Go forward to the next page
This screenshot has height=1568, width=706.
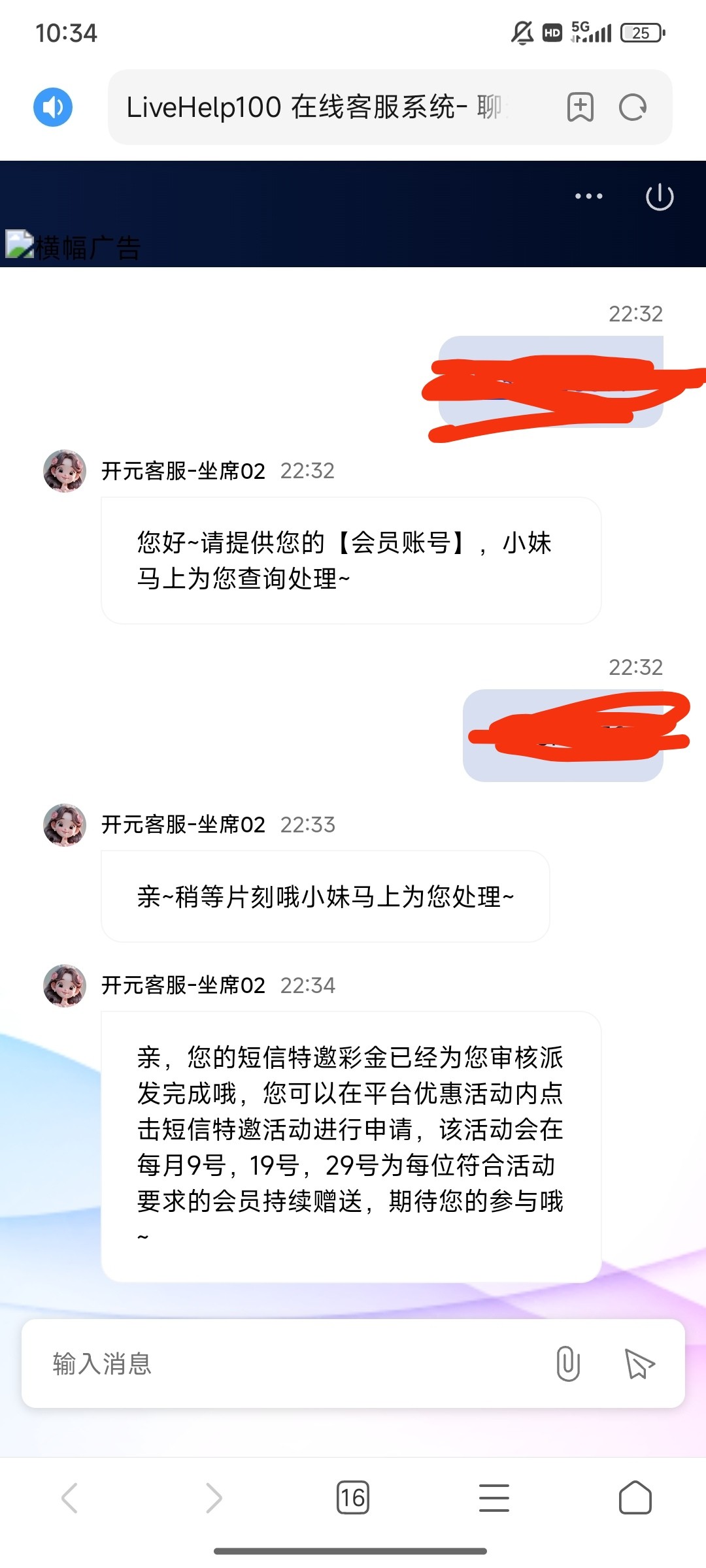213,1497
